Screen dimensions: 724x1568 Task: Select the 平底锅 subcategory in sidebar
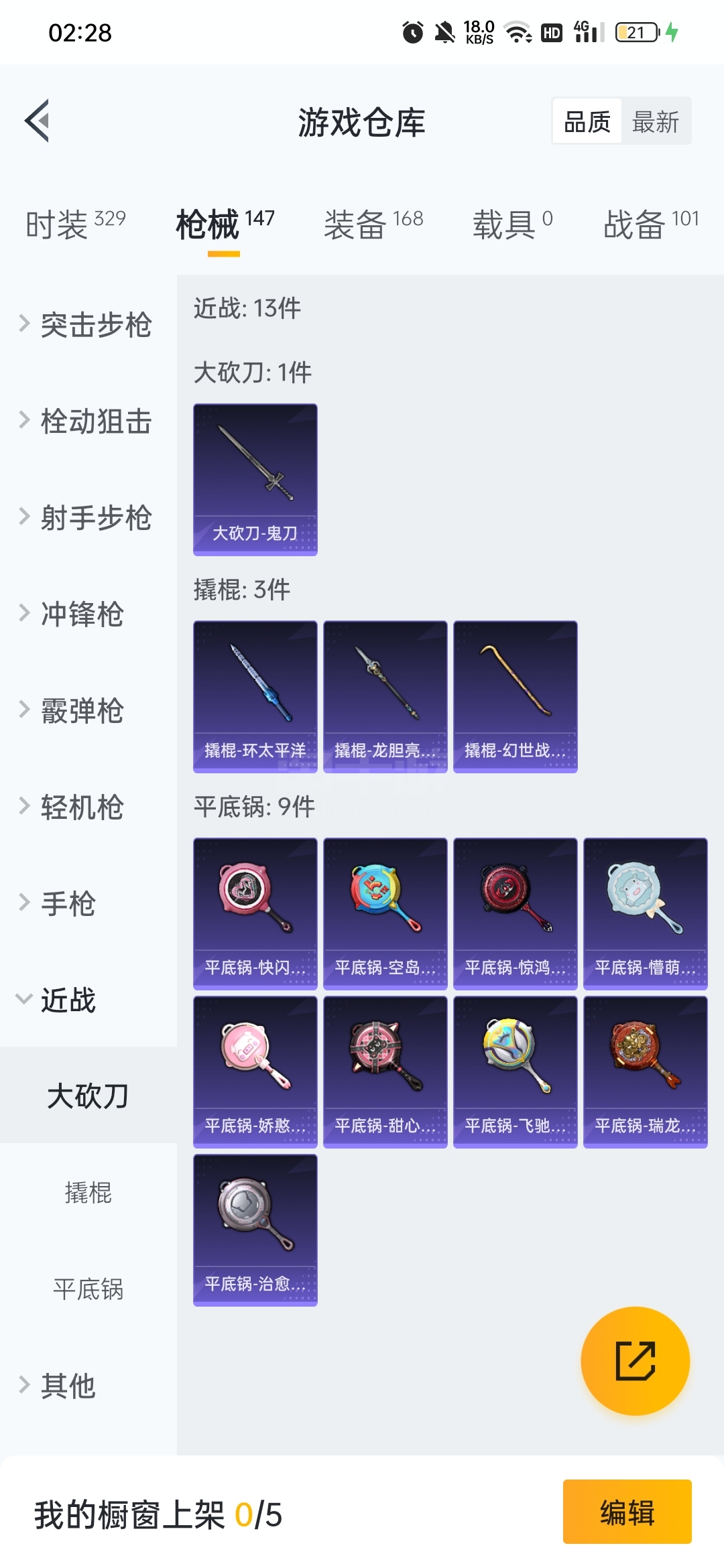coord(88,1289)
